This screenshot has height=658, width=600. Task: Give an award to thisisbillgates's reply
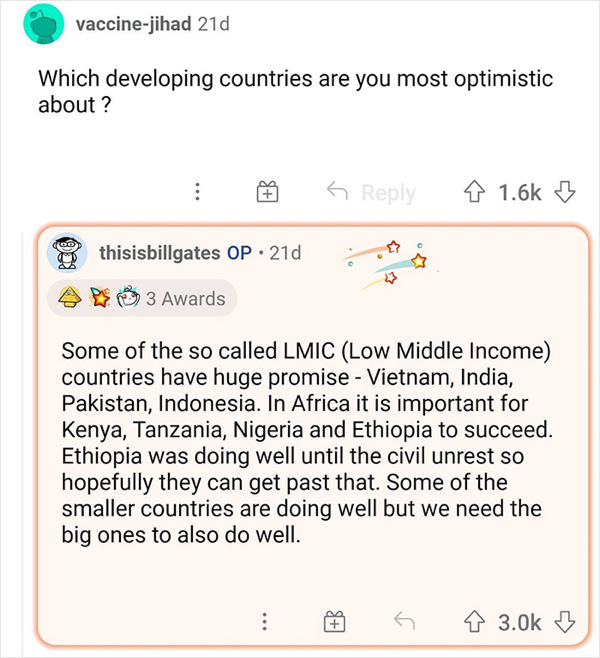point(335,622)
